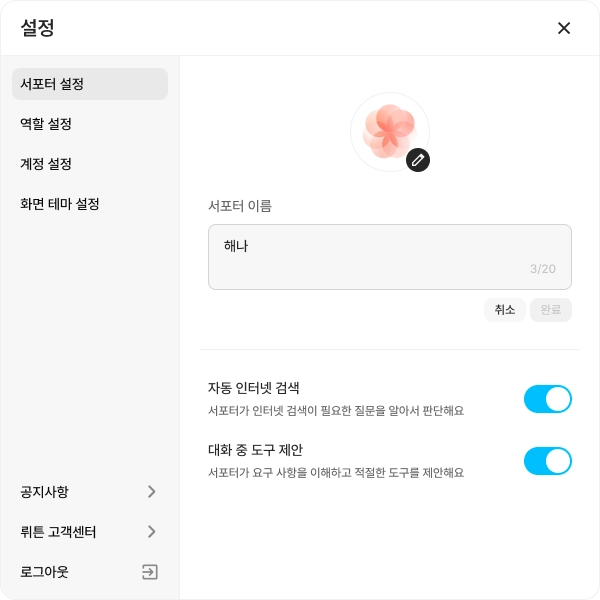Open 뤼튼 고객센터
Viewport: 600px width, 600px height.
click(89, 532)
